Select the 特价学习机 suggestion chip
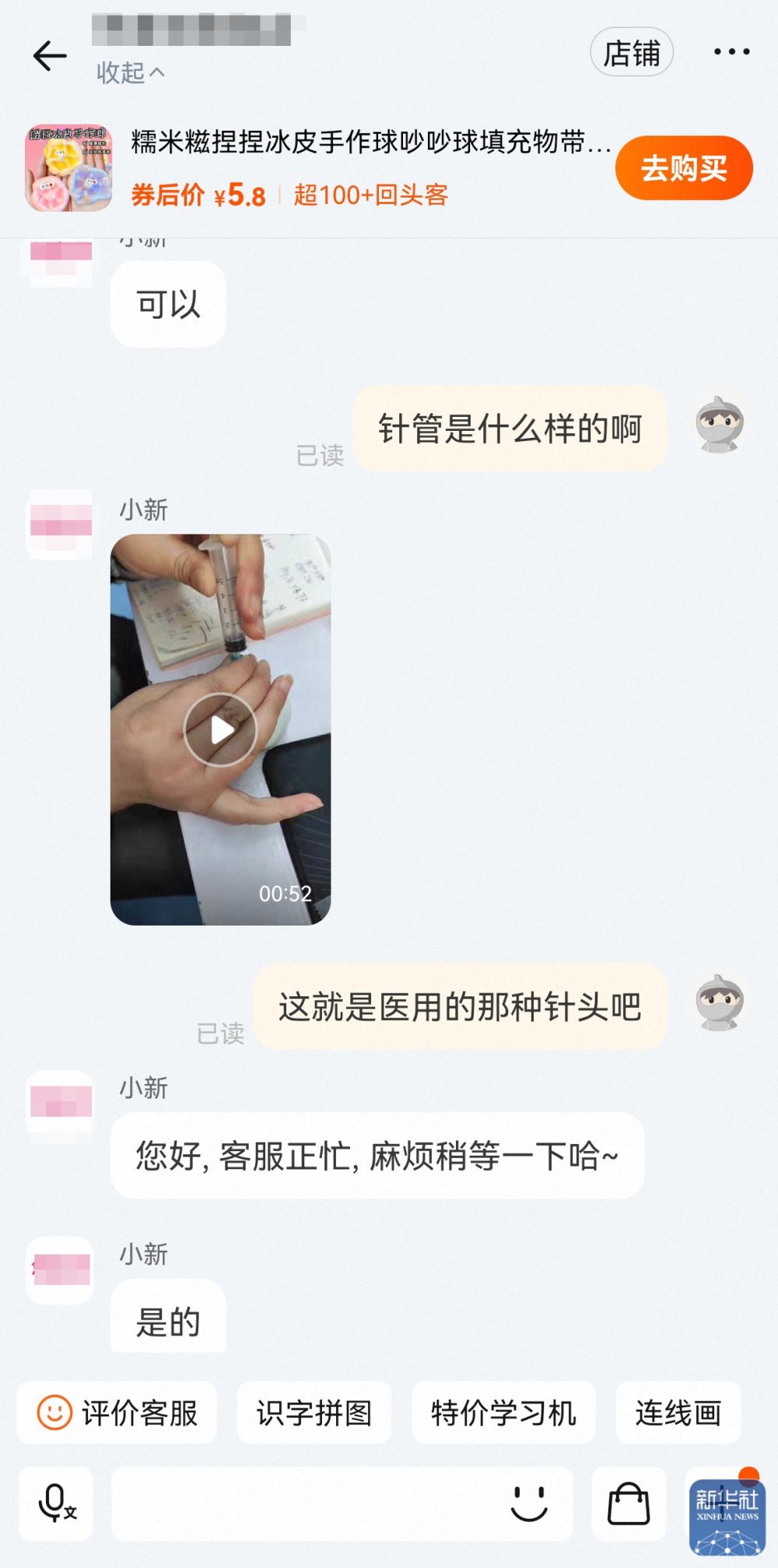The image size is (778, 1568). 503,1412
